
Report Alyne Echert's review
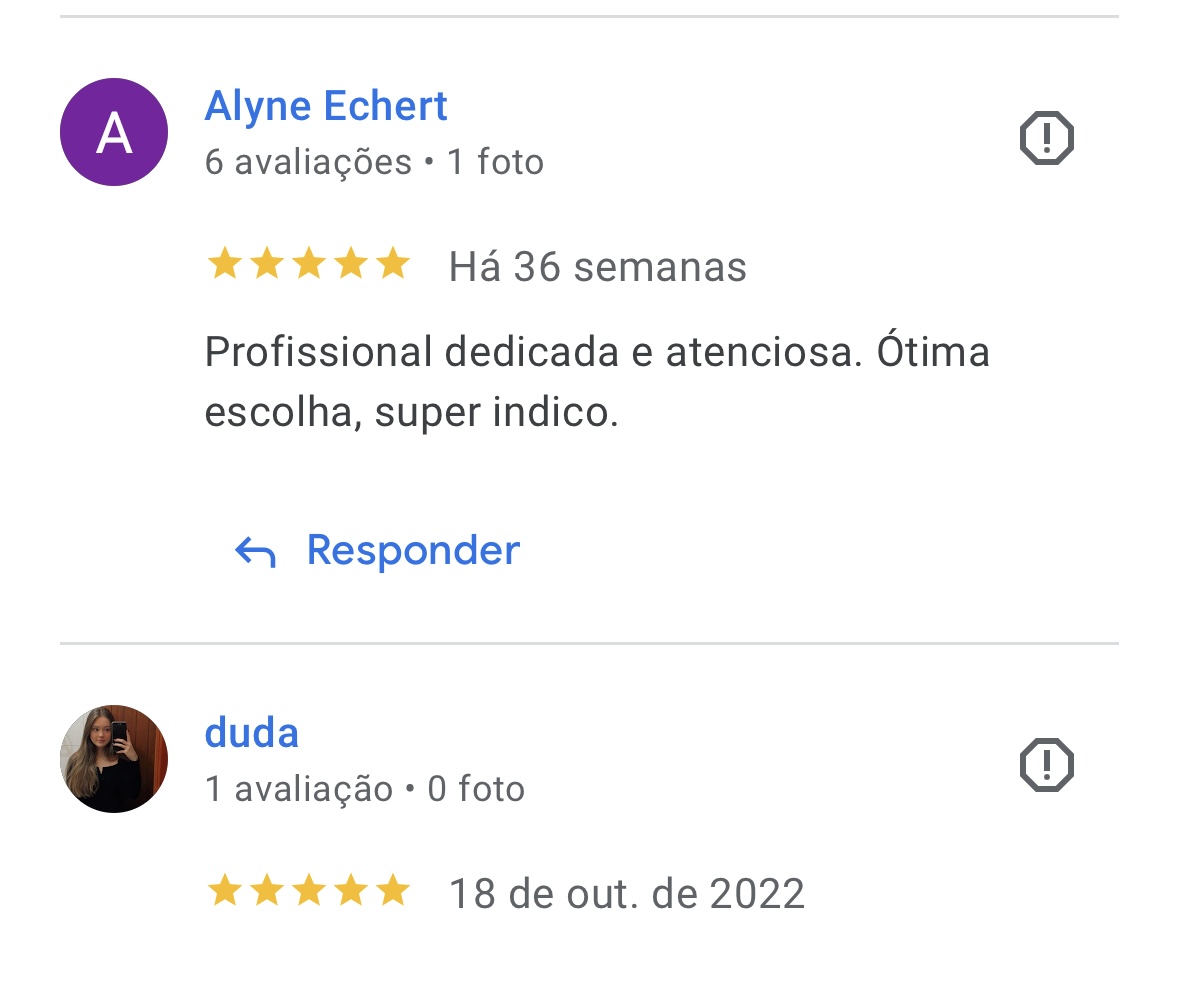click(x=1046, y=138)
